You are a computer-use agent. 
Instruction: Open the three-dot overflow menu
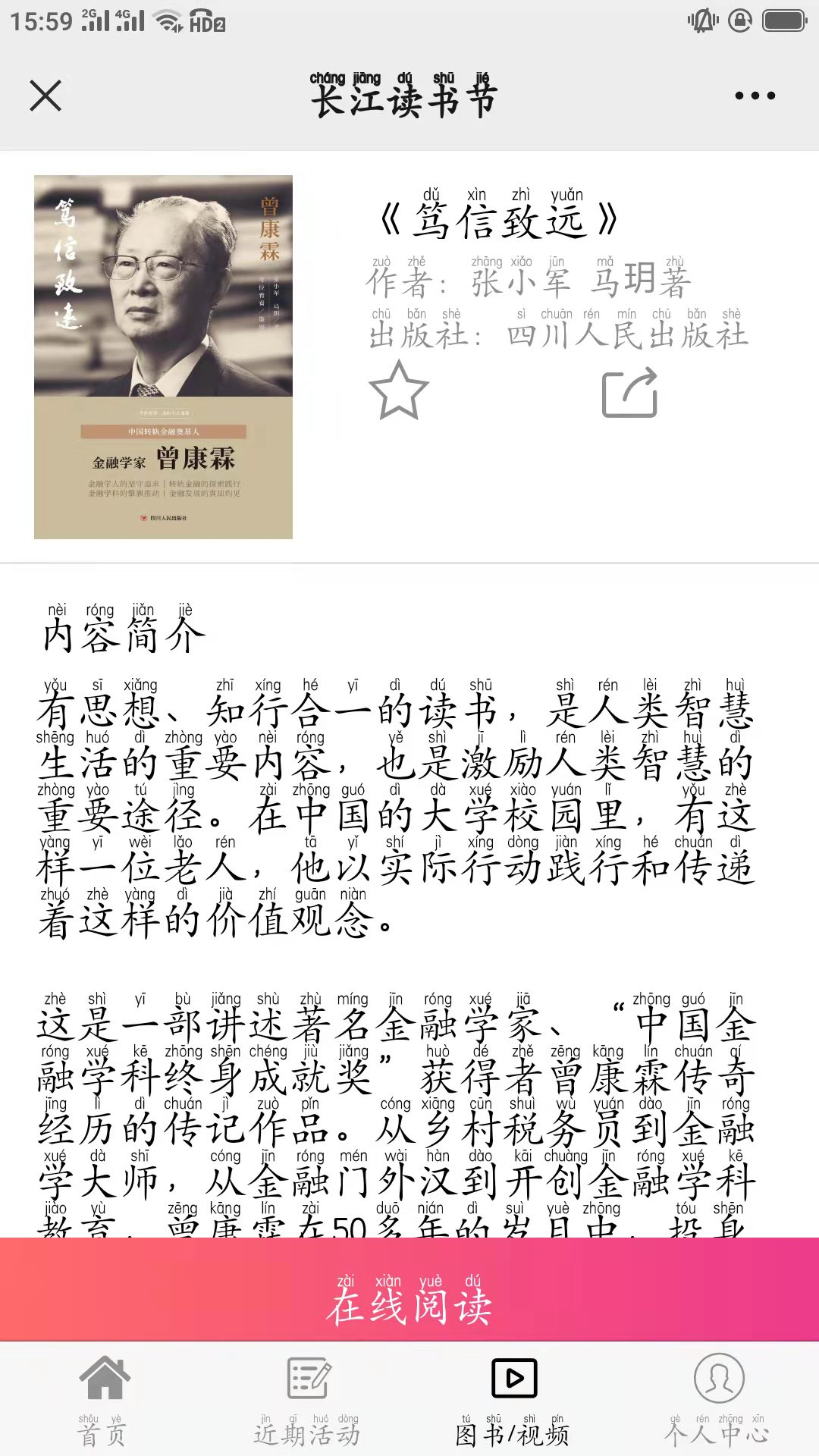755,96
